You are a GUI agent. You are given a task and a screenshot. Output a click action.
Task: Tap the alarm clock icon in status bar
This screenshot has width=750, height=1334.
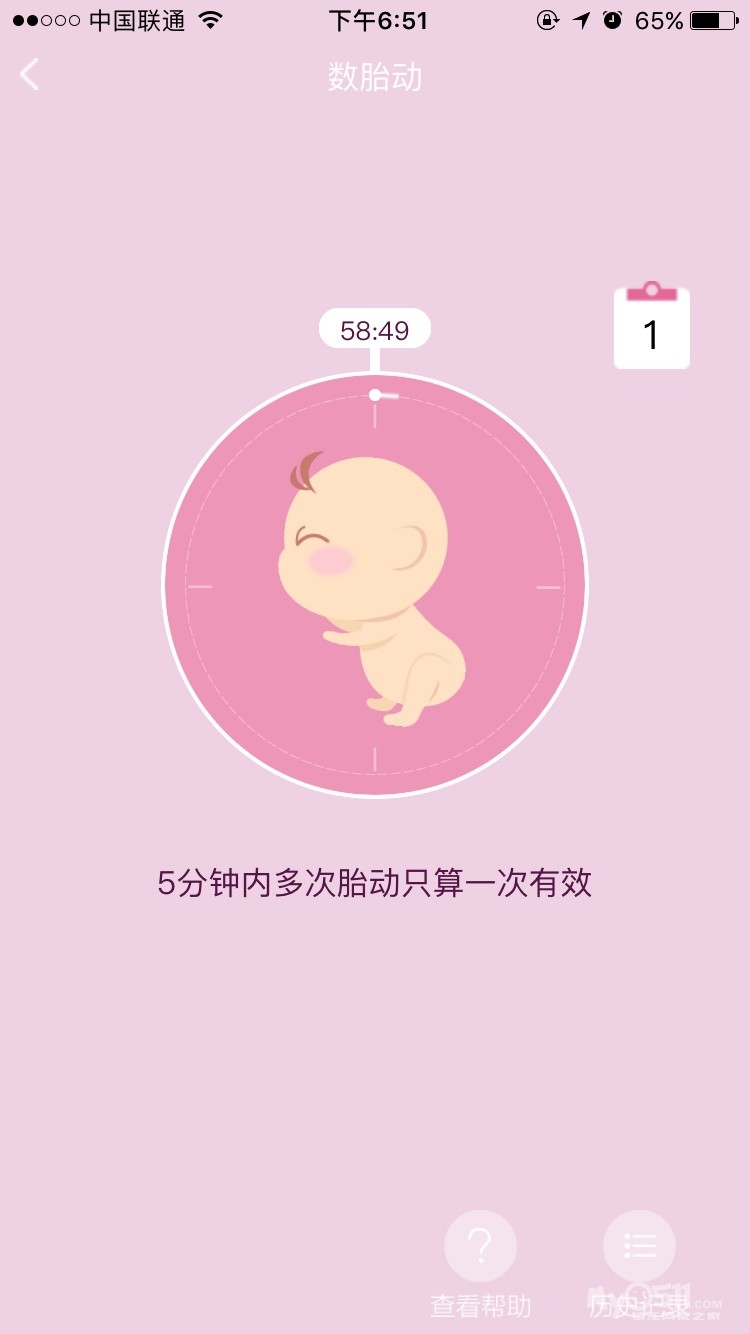point(611,18)
